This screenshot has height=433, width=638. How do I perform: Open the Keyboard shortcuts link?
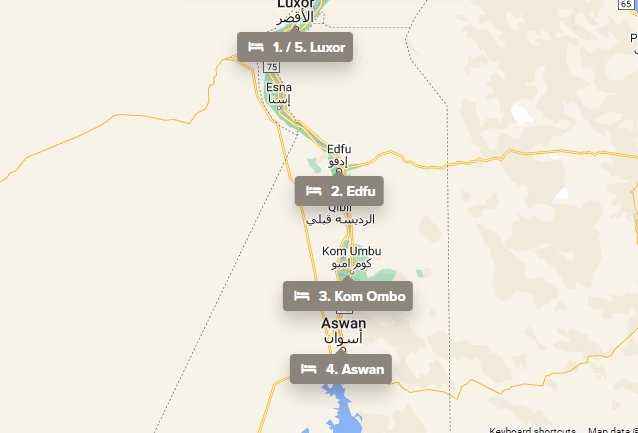pos(532,429)
